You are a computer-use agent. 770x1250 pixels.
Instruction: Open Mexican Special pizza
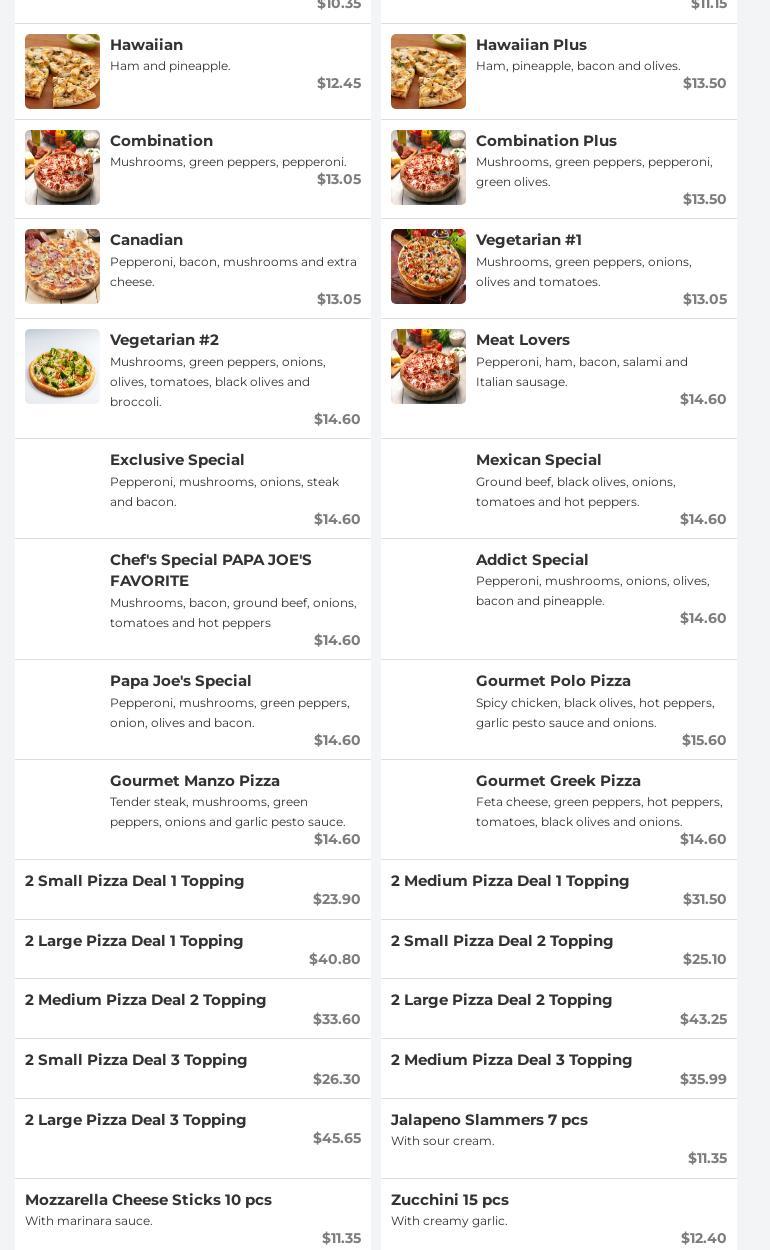point(538,460)
